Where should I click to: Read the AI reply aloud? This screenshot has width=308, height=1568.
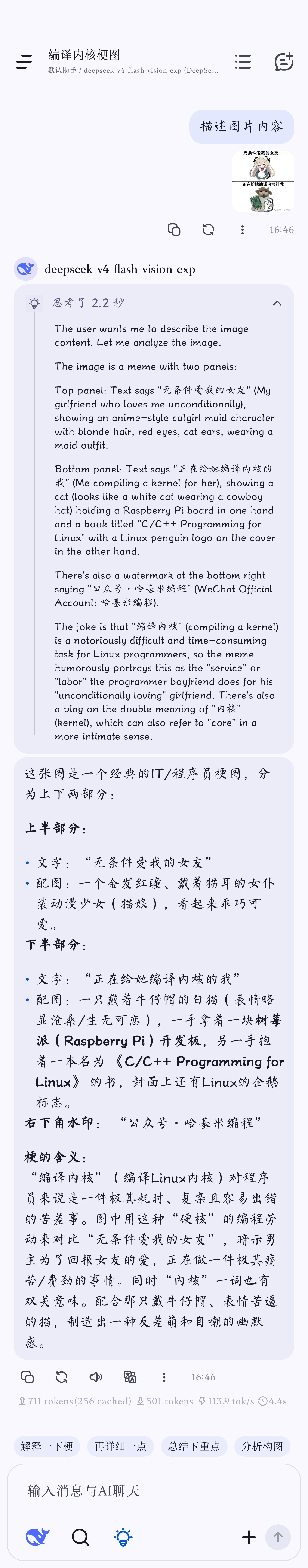tap(96, 1377)
